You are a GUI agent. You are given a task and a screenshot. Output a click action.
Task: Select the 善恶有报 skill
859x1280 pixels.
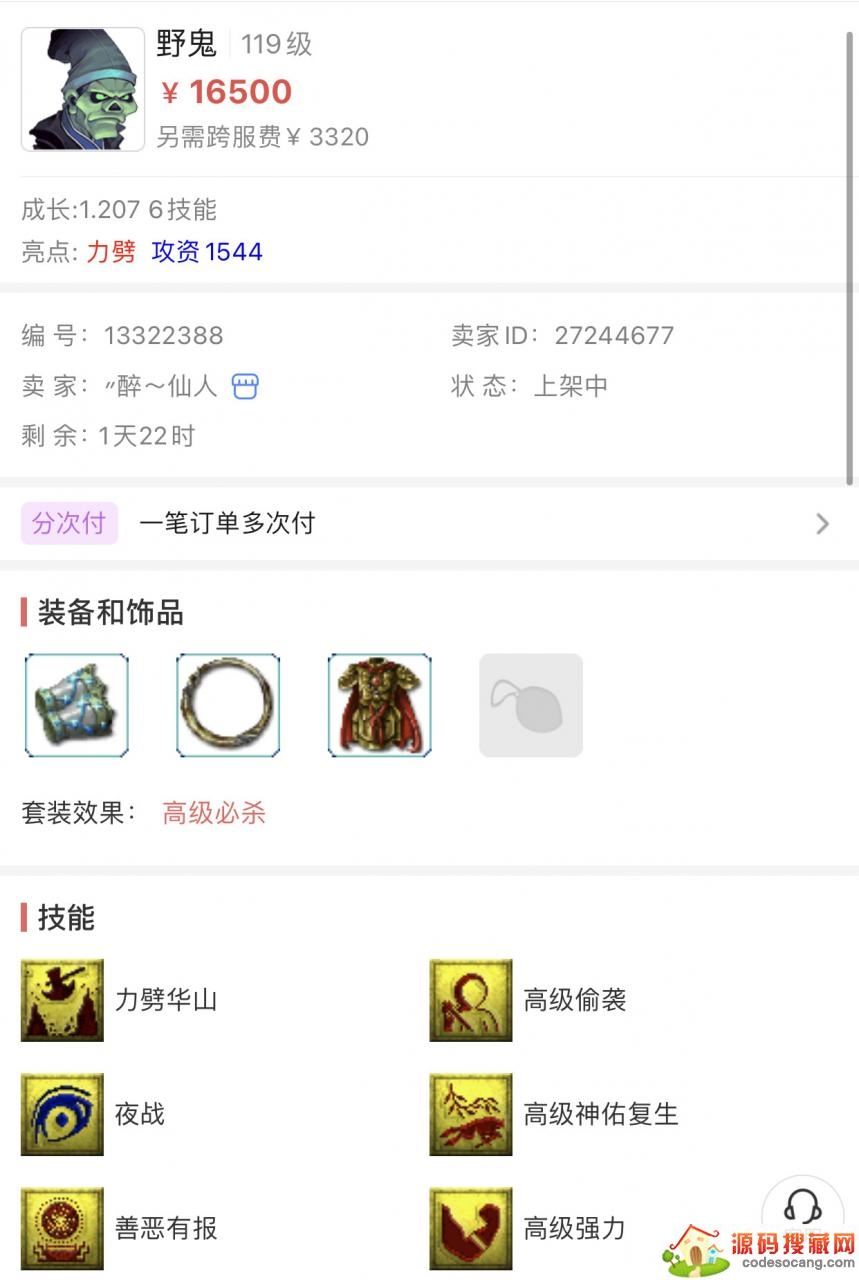(x=62, y=1228)
